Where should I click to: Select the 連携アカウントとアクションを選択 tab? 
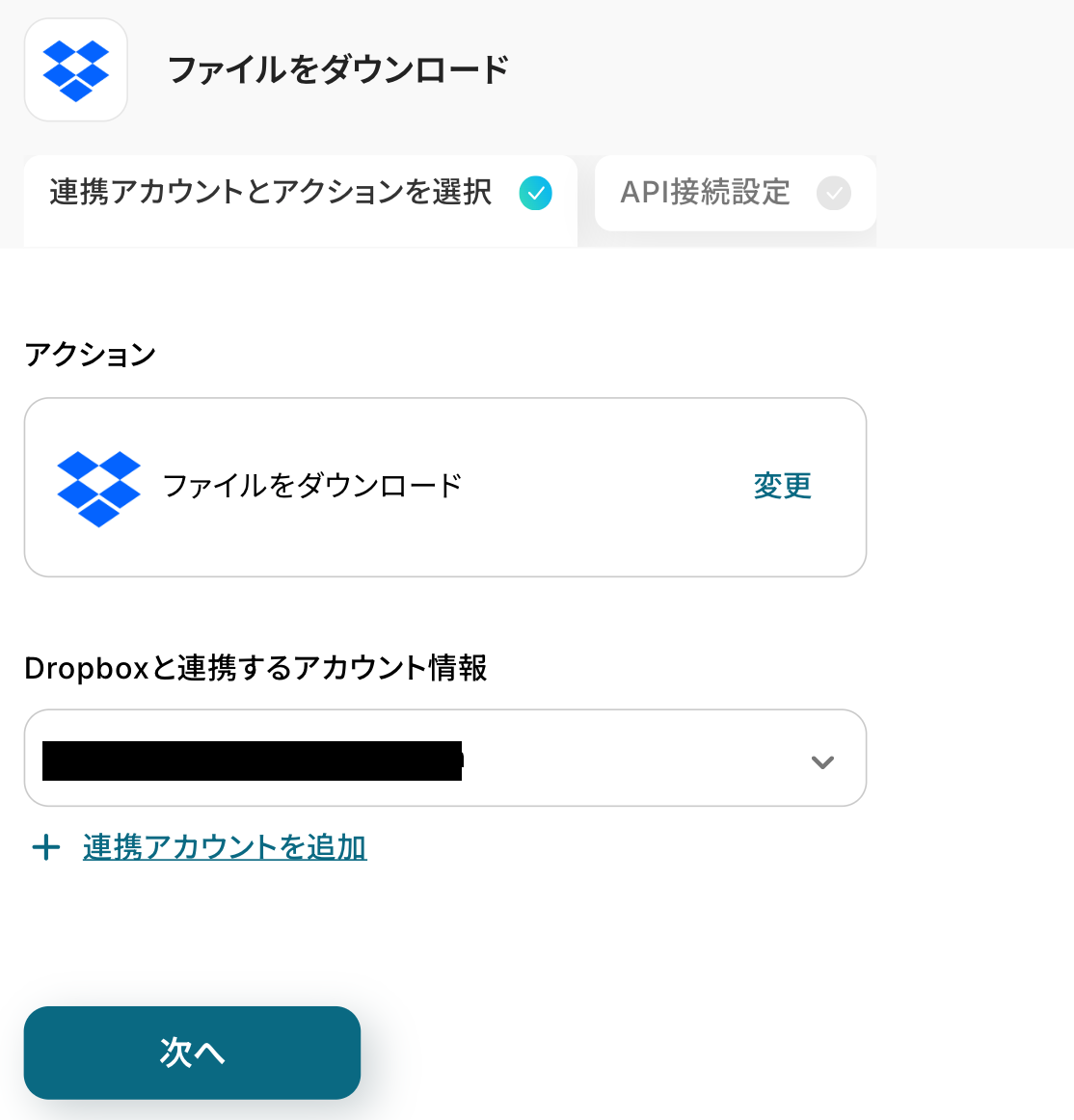coord(300,193)
